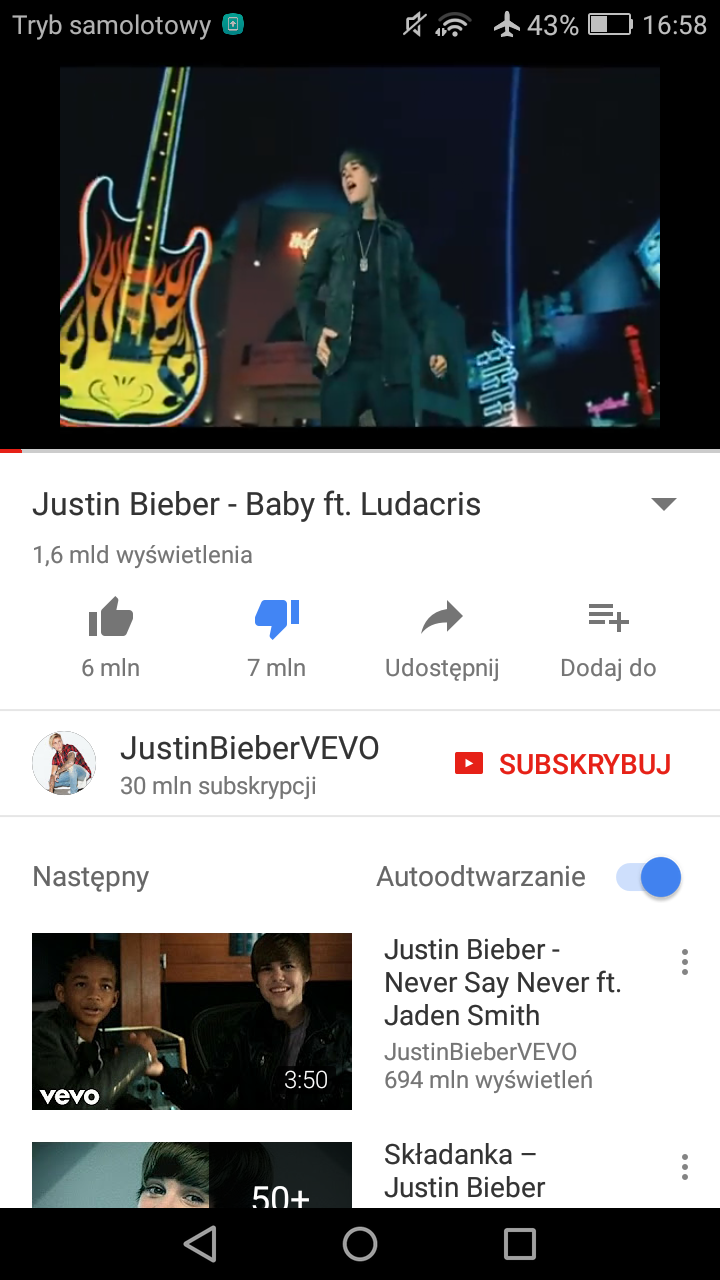Tap the thumbs down dislike icon
The height and width of the screenshot is (1280, 720).
[277, 619]
